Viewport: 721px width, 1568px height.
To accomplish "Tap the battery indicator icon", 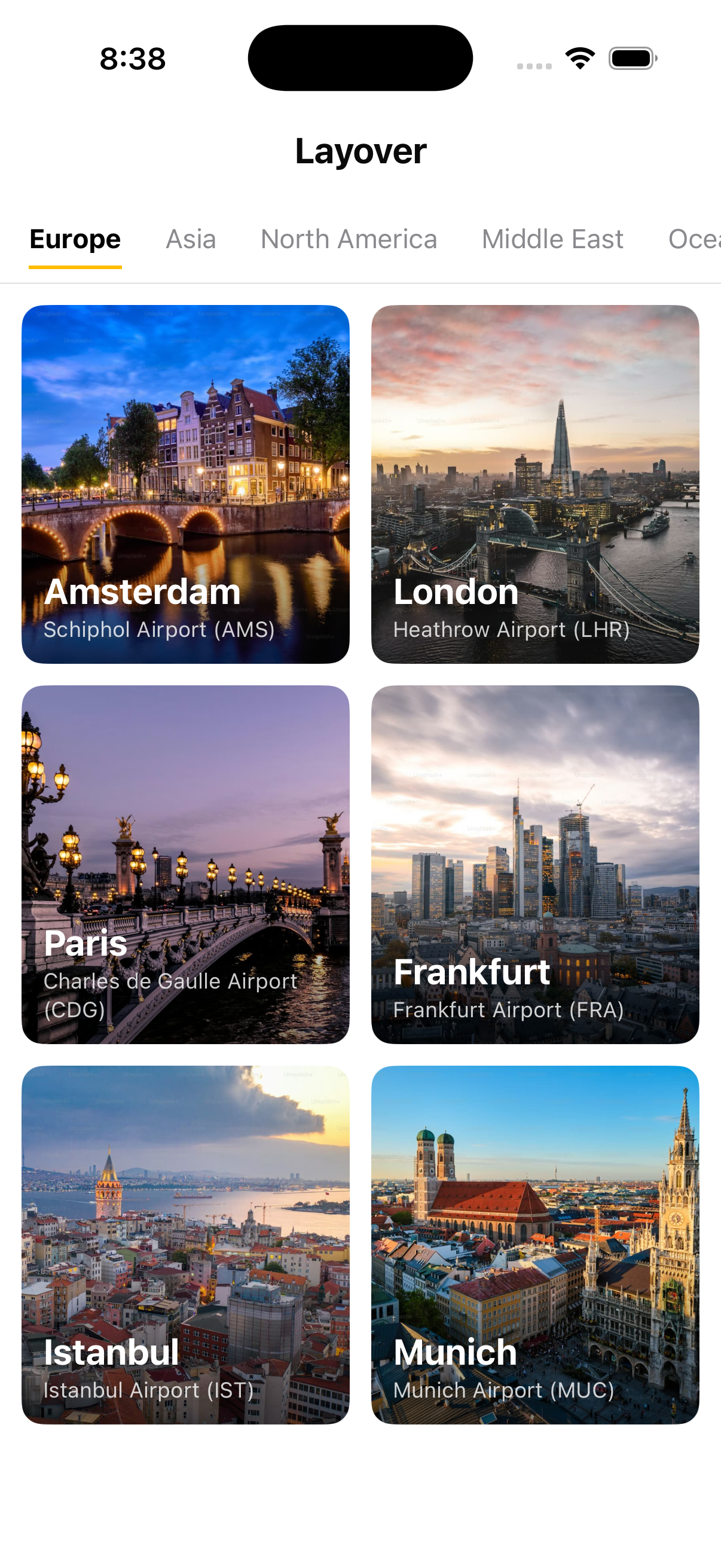I will point(632,59).
